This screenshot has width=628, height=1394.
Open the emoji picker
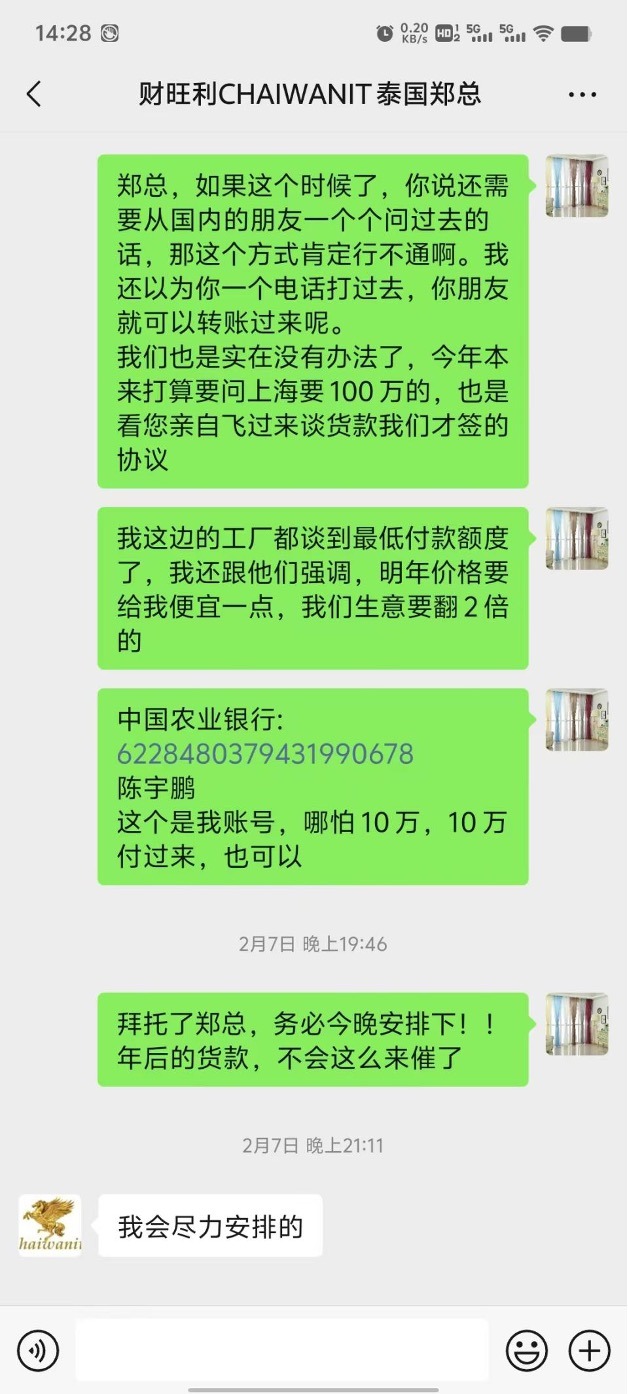tap(526, 1351)
